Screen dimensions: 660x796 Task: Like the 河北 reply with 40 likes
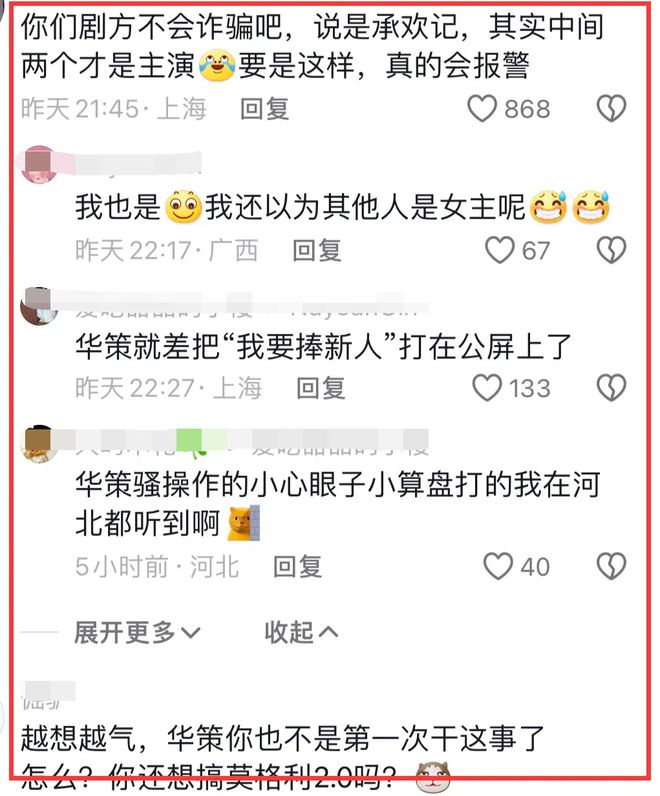(x=498, y=567)
